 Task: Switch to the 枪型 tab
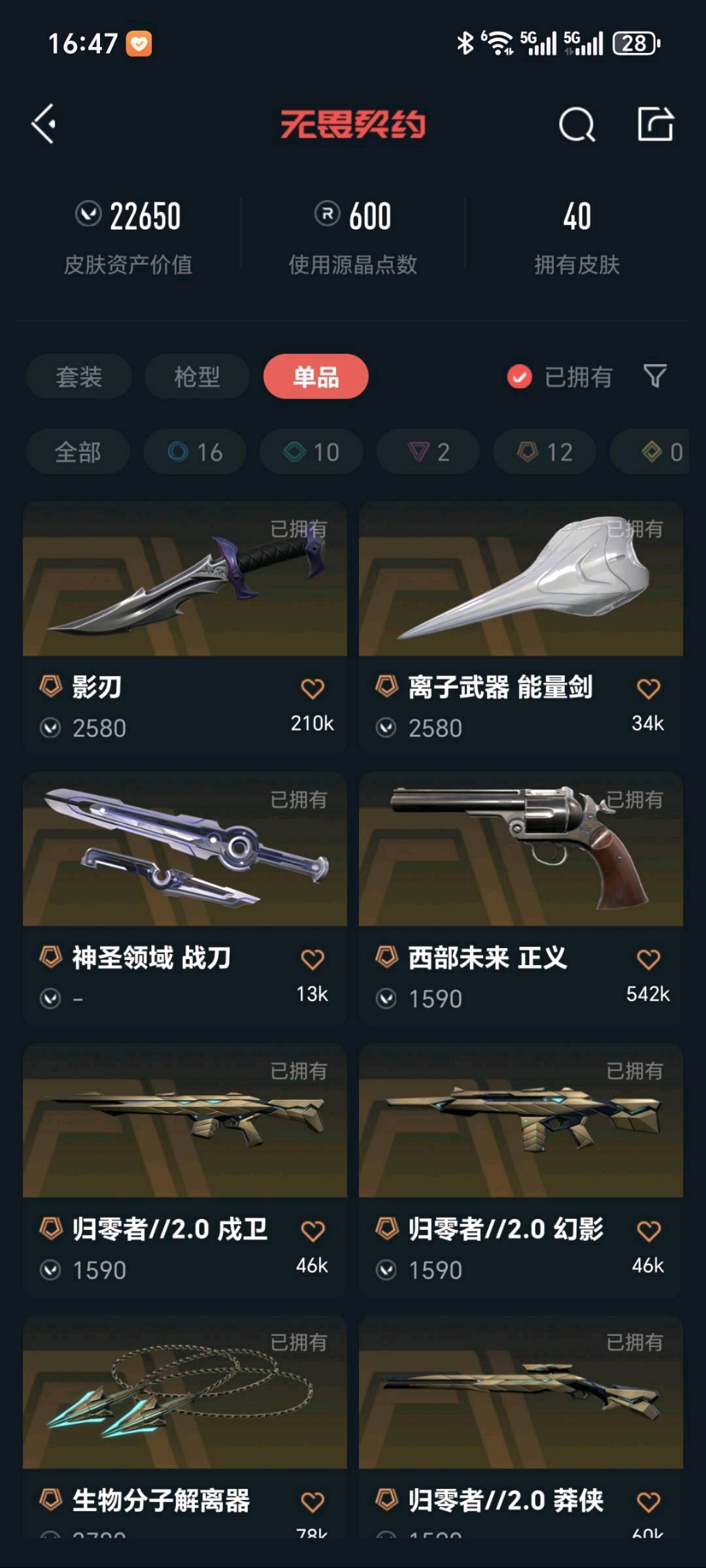(x=197, y=377)
